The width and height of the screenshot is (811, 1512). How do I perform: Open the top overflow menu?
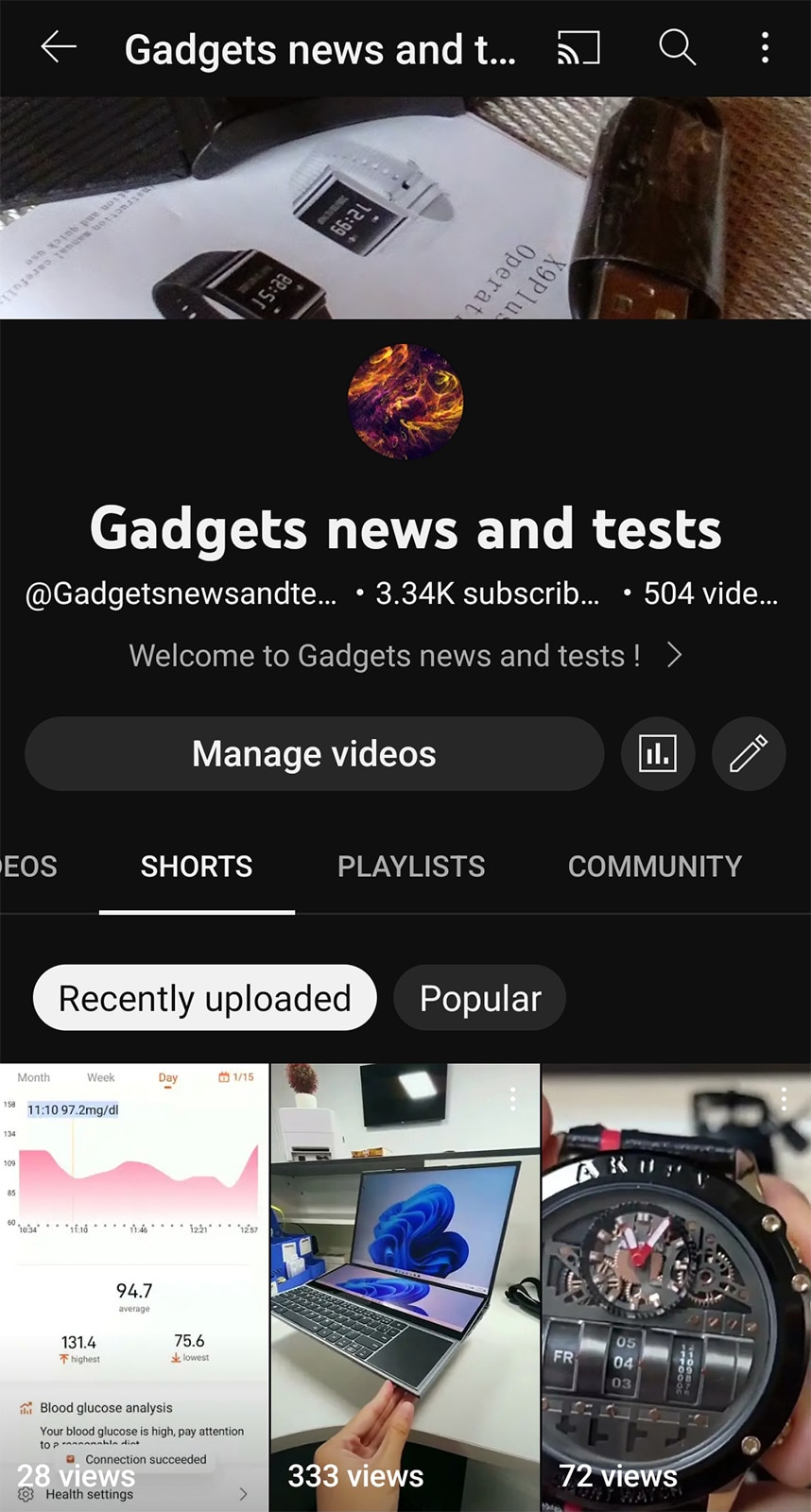[x=765, y=47]
